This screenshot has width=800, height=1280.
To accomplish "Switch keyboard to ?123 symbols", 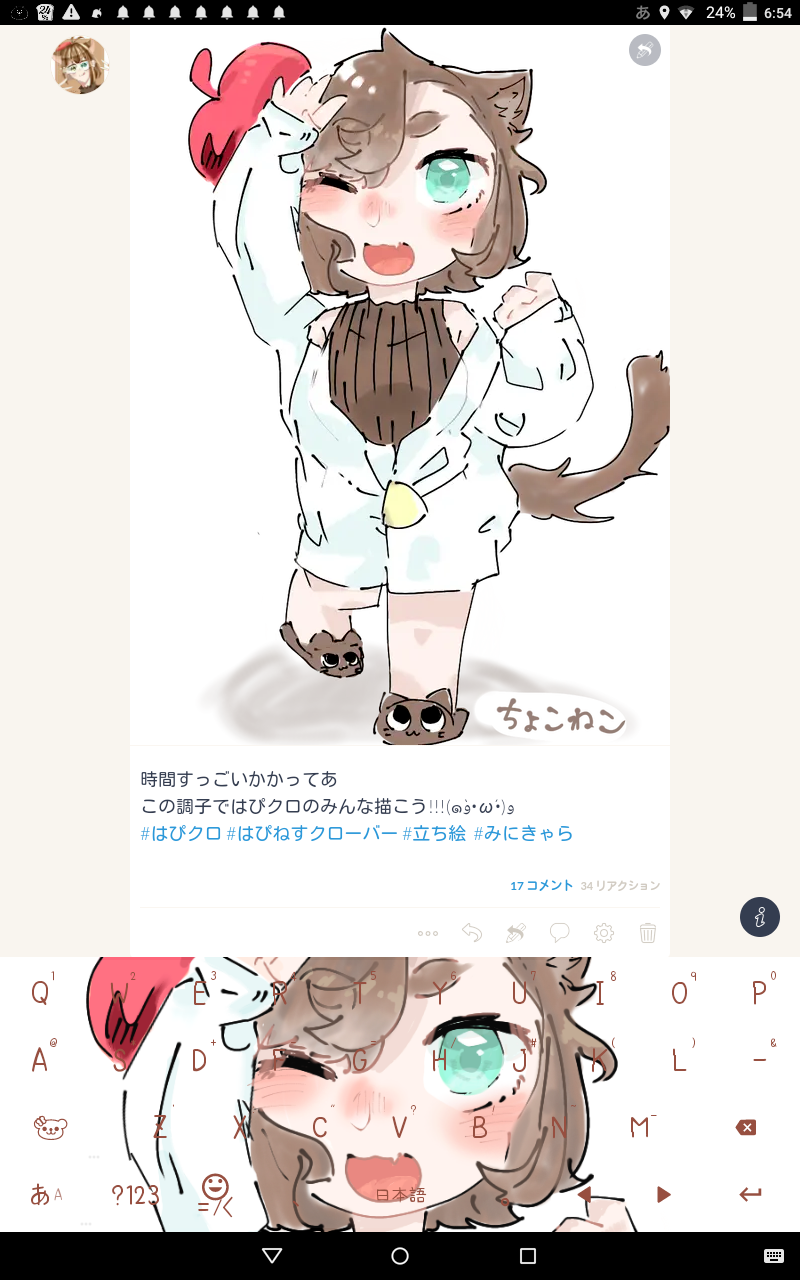I will 135,1194.
